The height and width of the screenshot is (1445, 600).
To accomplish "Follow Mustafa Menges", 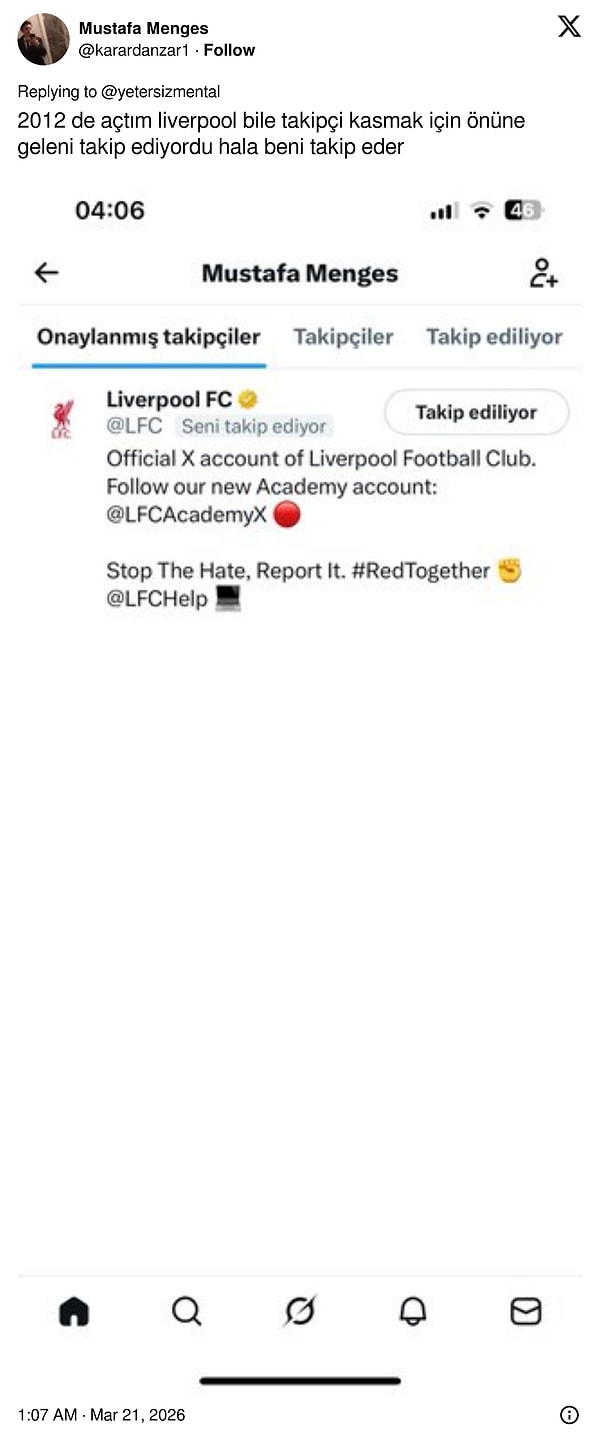I will (x=229, y=50).
